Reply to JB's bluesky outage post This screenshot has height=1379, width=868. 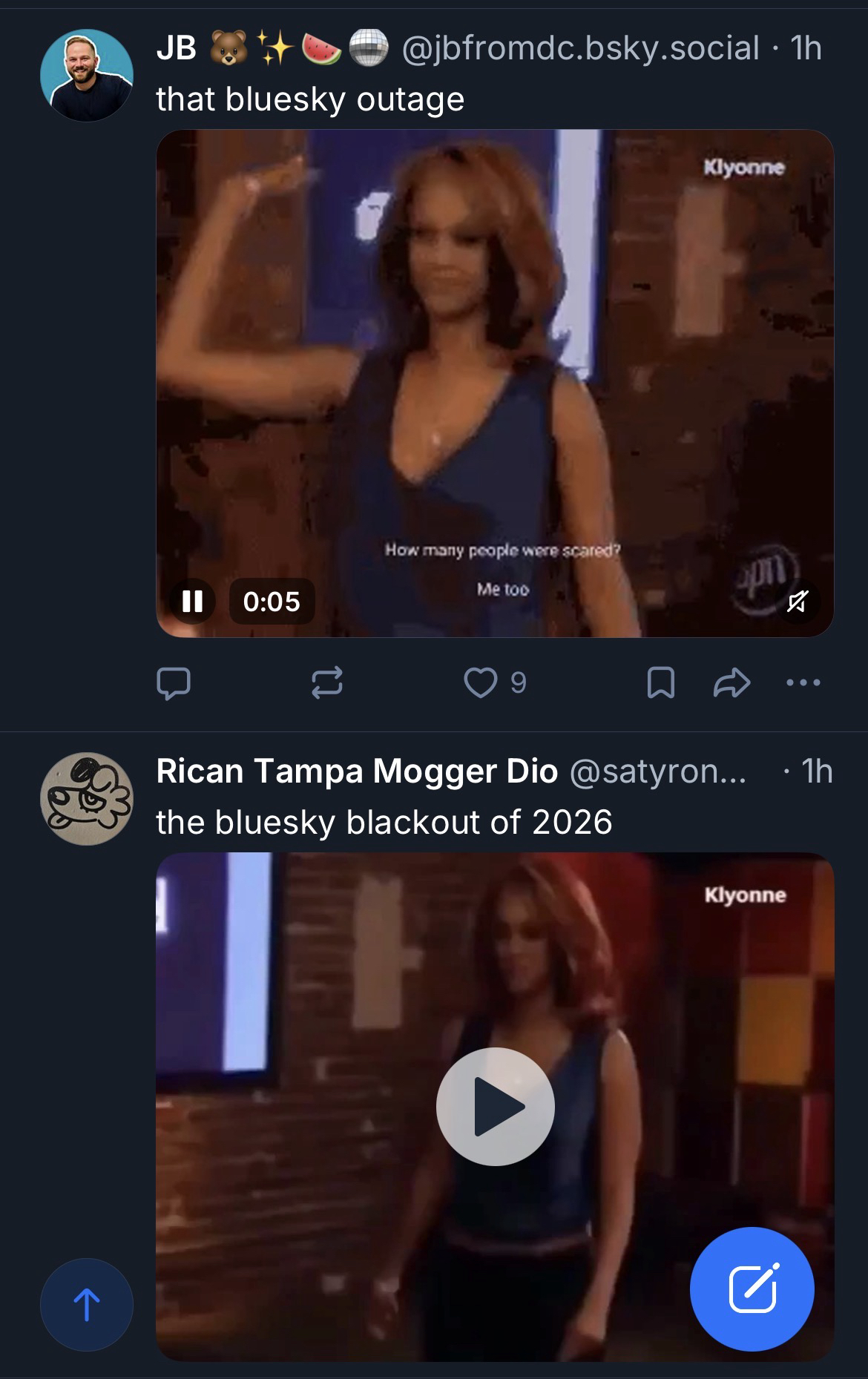click(x=174, y=683)
